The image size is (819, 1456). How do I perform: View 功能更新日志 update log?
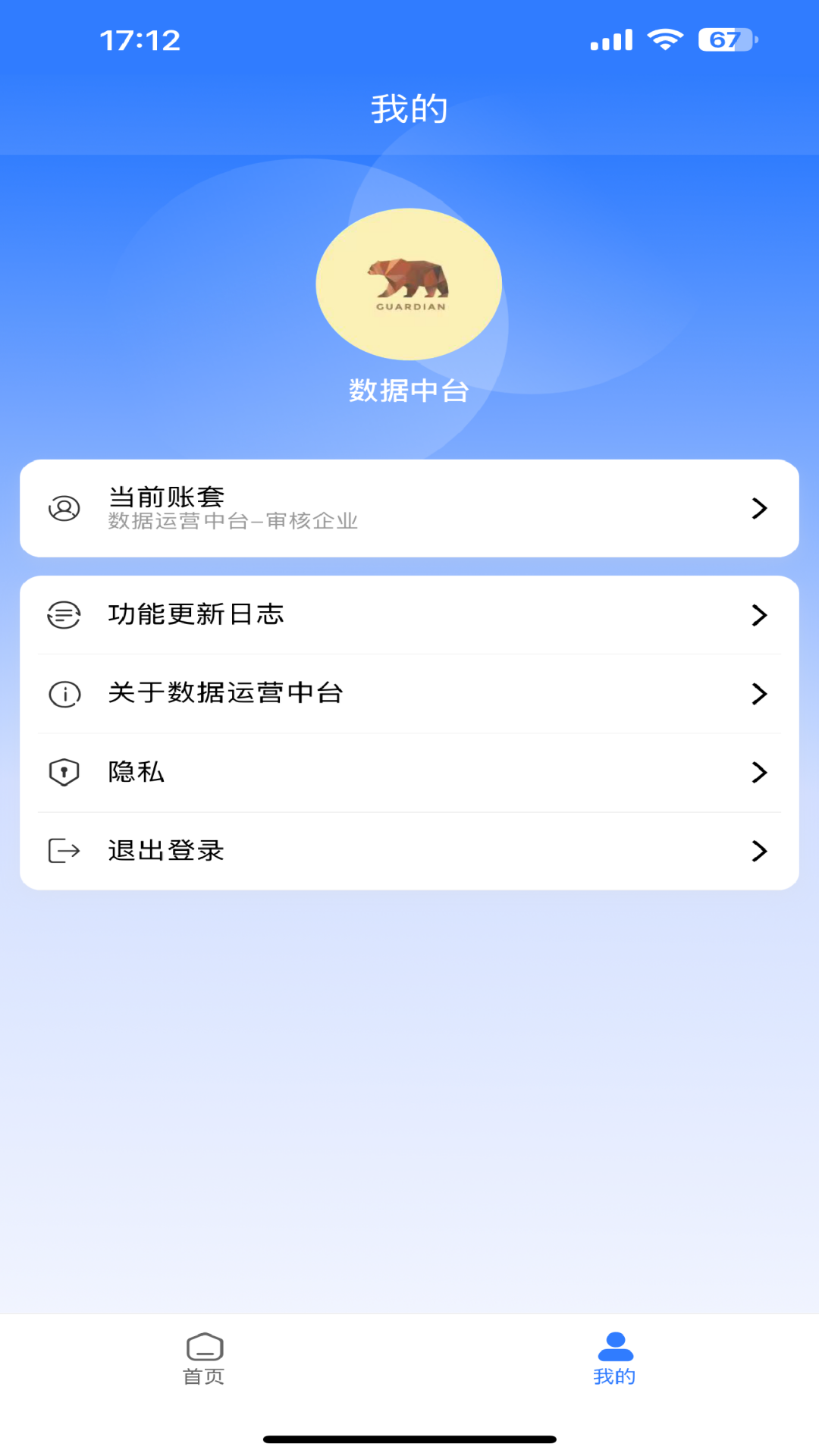point(409,615)
